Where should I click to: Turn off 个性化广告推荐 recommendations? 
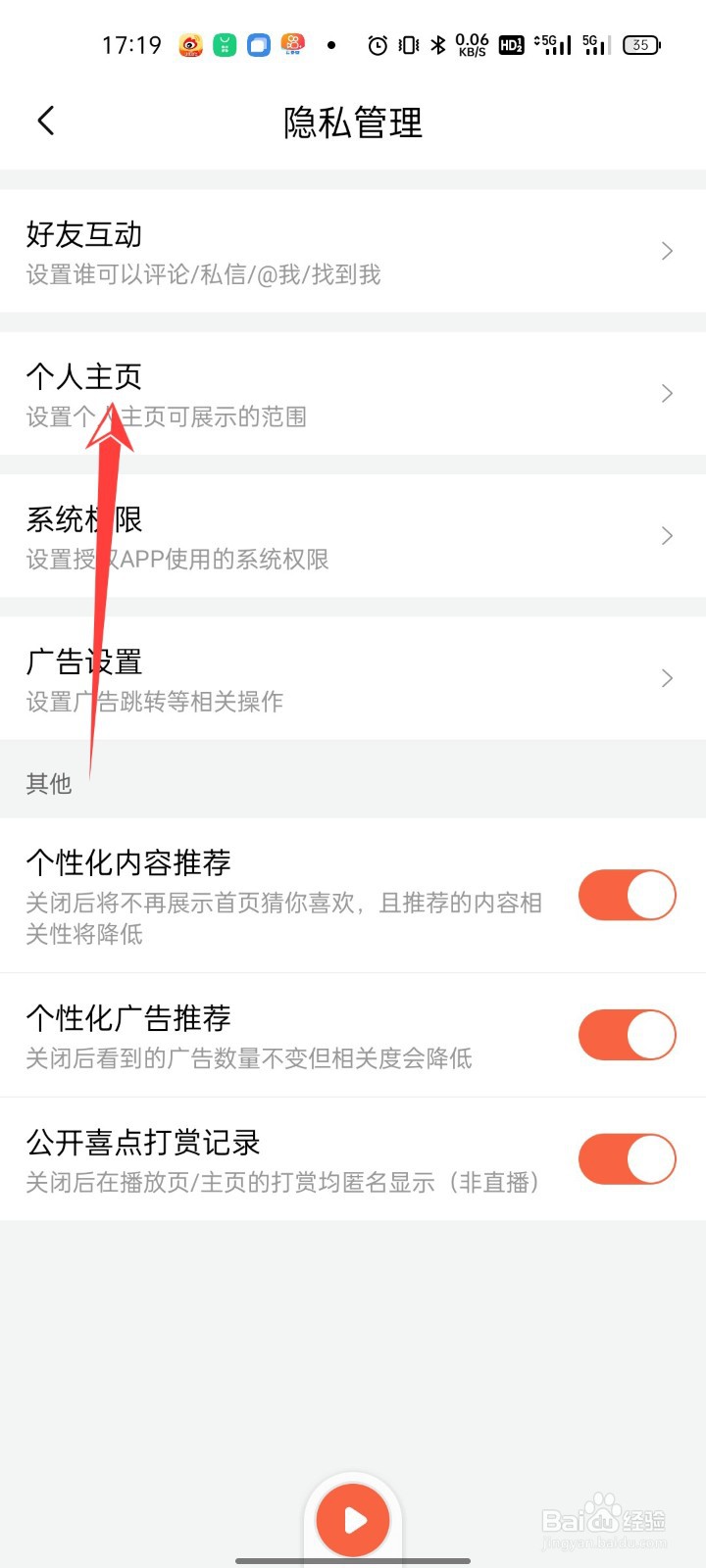(627, 1034)
